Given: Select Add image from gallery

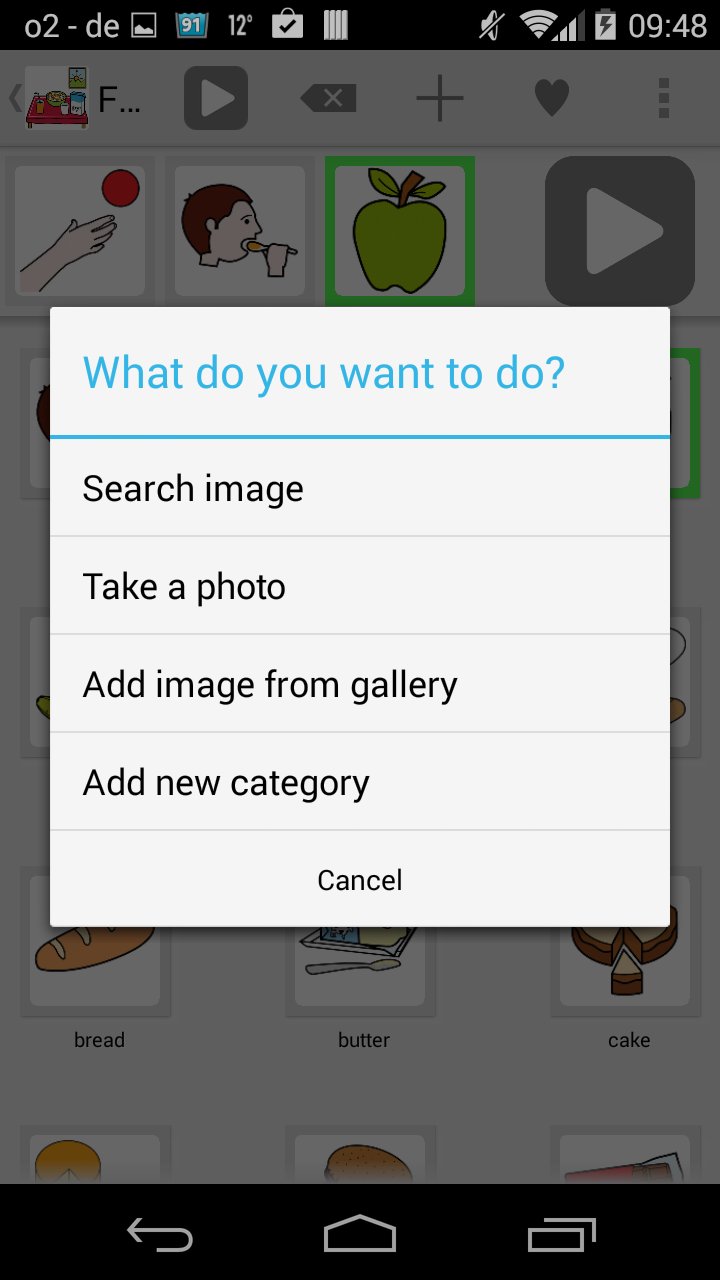Looking at the screenshot, I should tap(359, 684).
